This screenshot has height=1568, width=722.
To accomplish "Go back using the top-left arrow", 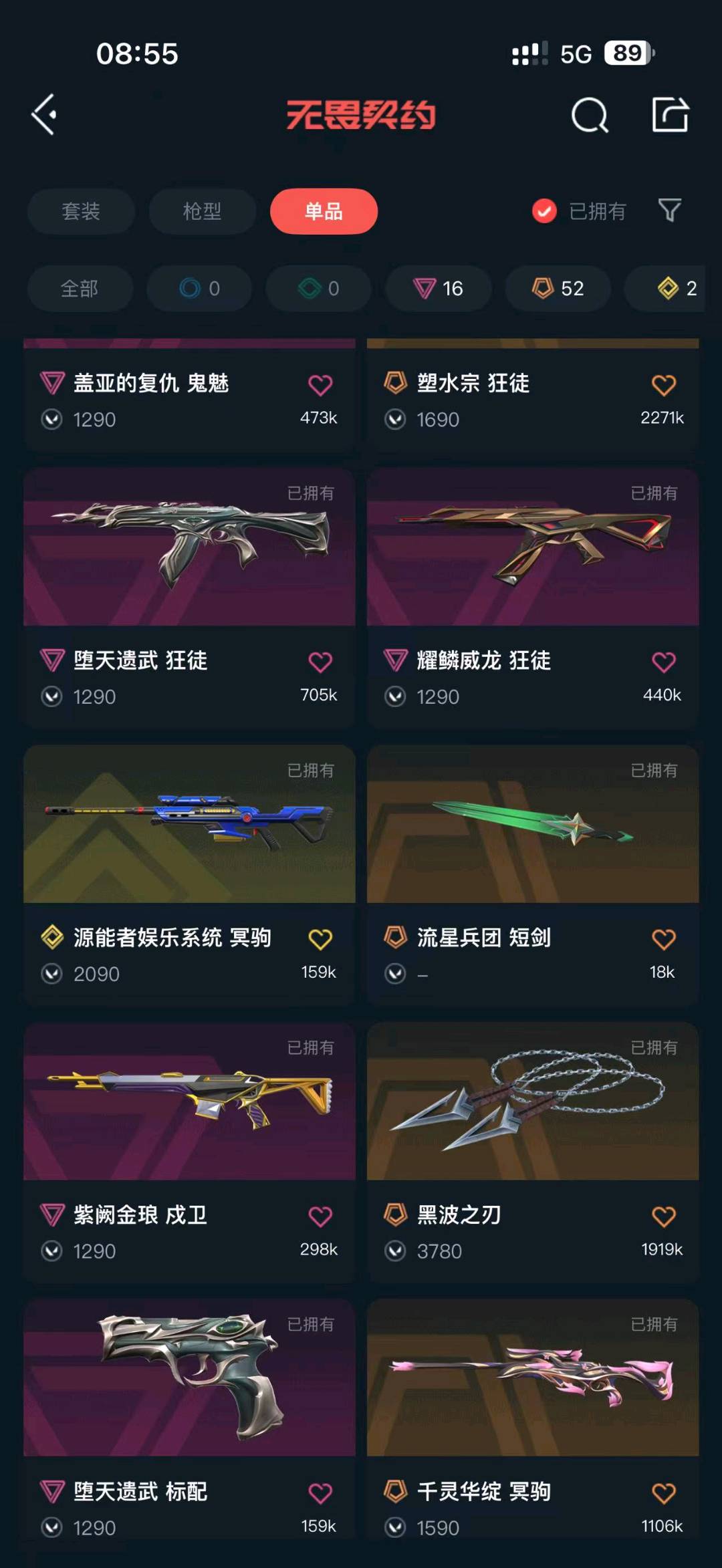I will pos(44,115).
